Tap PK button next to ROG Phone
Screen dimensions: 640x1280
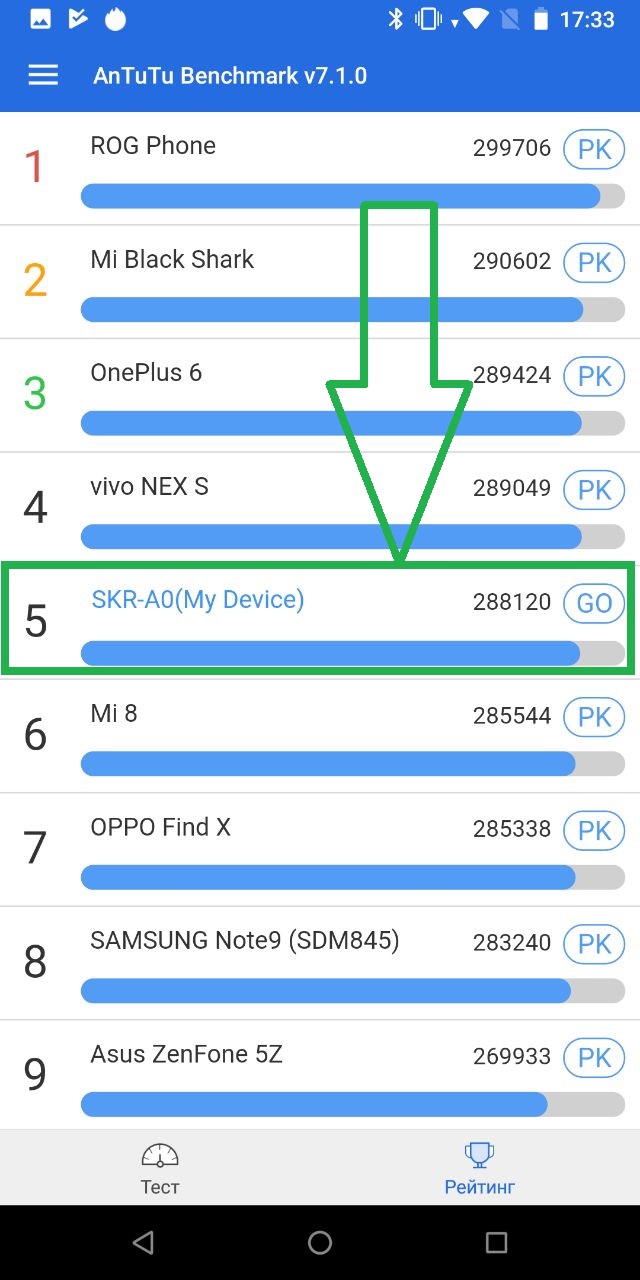tap(594, 149)
